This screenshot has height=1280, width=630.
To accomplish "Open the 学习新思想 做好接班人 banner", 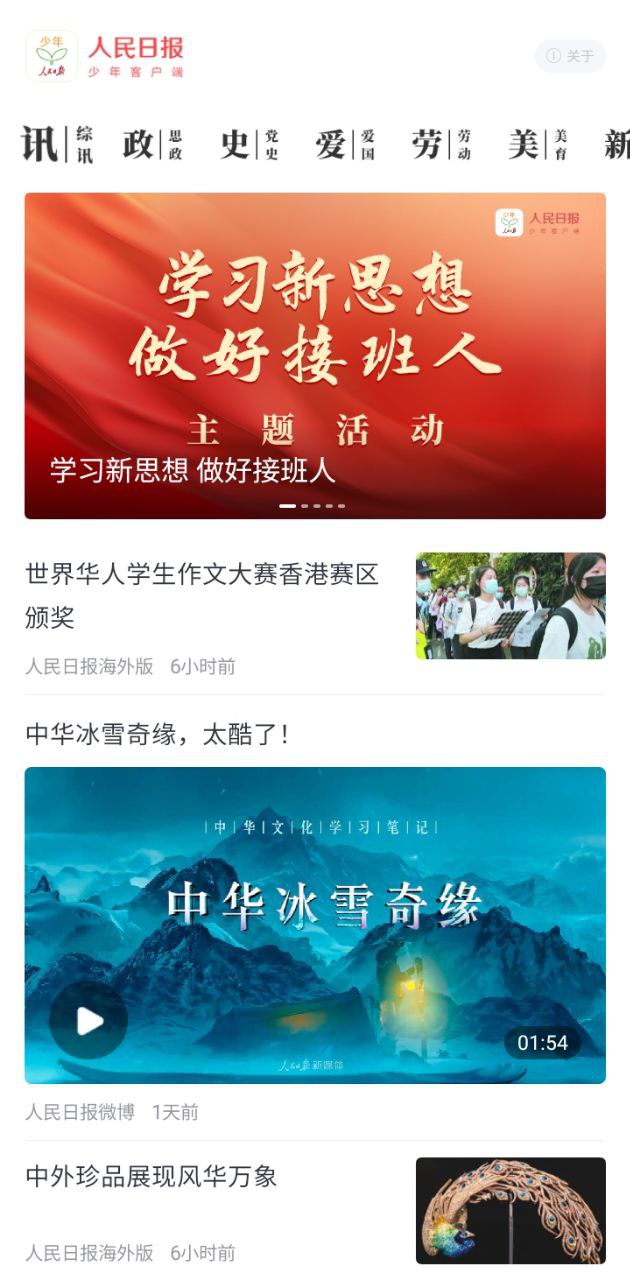I will coord(315,355).
